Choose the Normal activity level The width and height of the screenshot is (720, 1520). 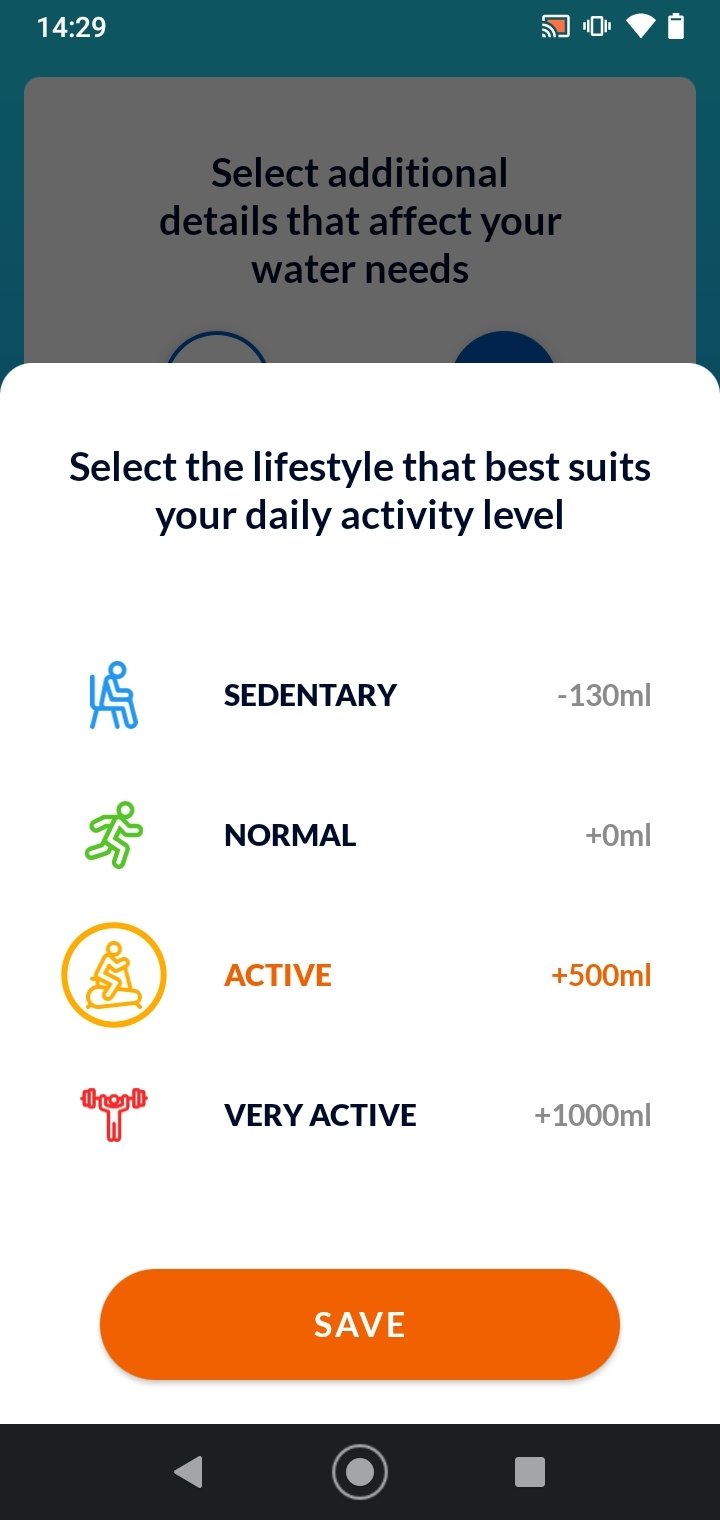click(360, 835)
